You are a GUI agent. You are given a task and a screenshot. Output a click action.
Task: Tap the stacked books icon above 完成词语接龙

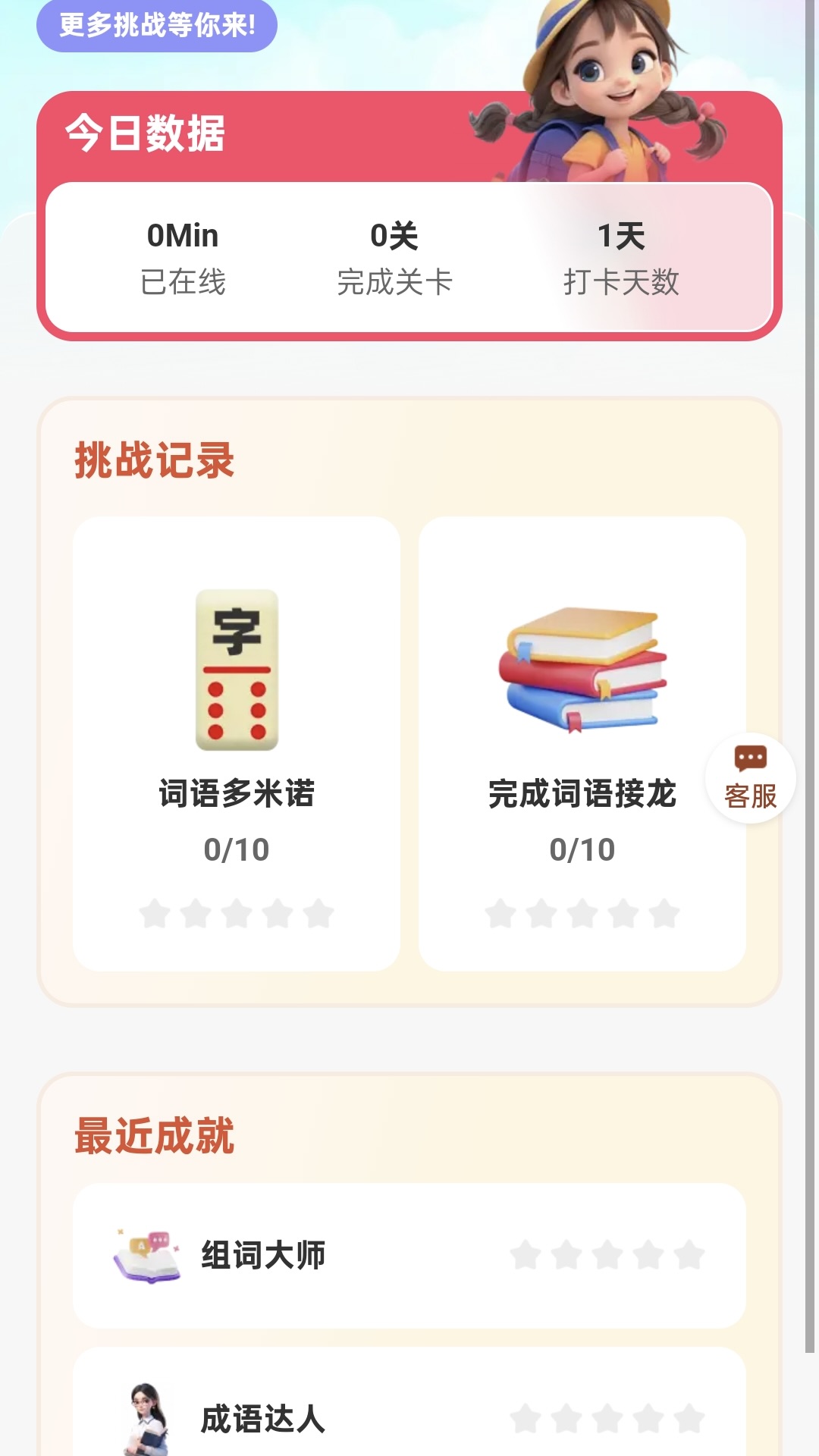(x=584, y=667)
